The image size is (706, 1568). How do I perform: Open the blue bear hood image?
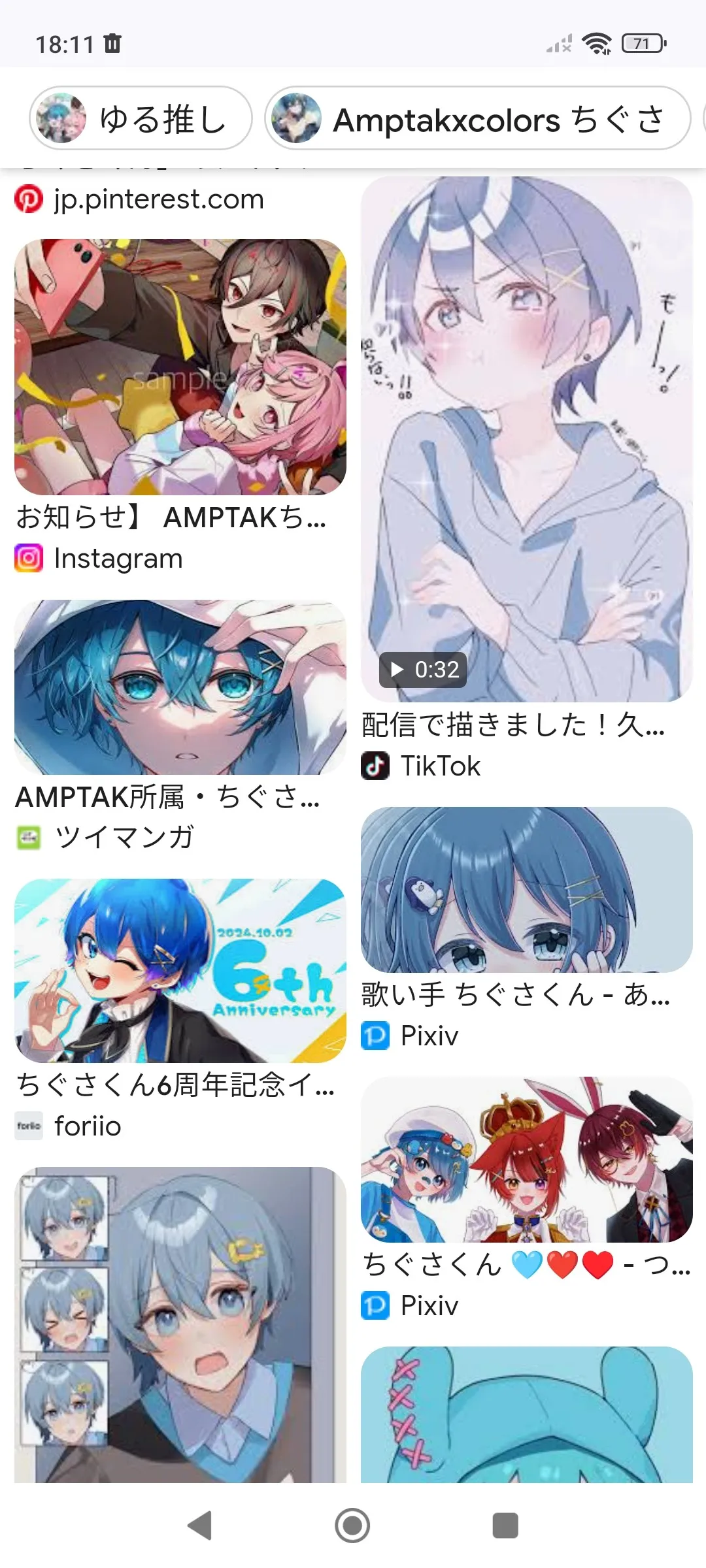tap(526, 1414)
